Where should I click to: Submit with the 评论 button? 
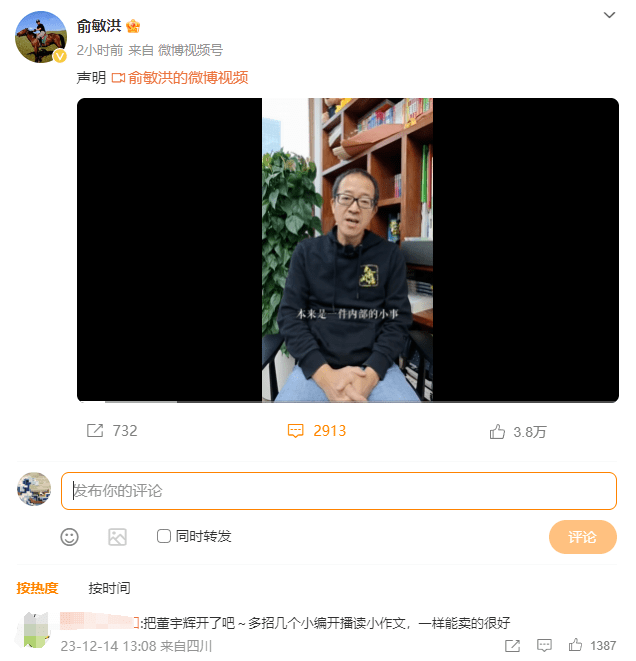582,537
